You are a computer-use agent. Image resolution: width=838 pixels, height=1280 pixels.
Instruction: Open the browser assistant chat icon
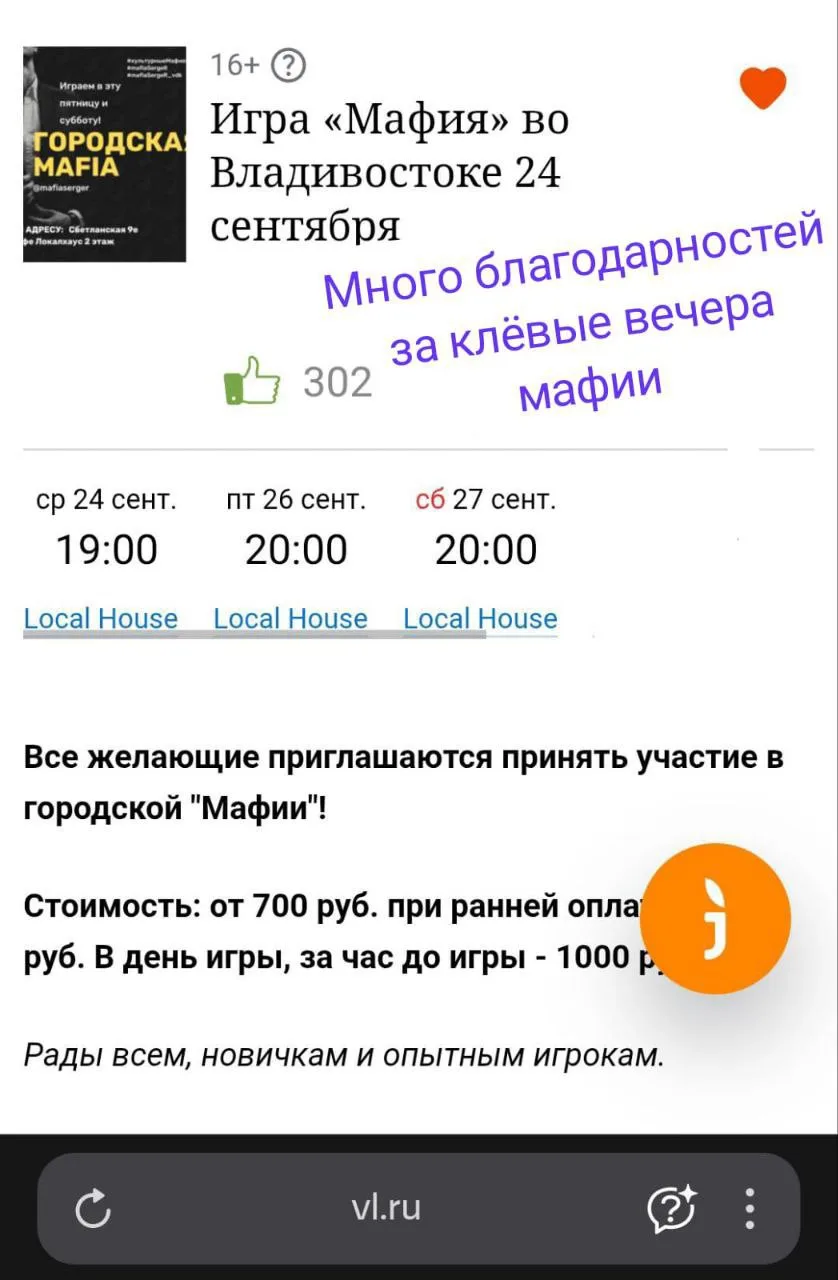[x=672, y=1209]
